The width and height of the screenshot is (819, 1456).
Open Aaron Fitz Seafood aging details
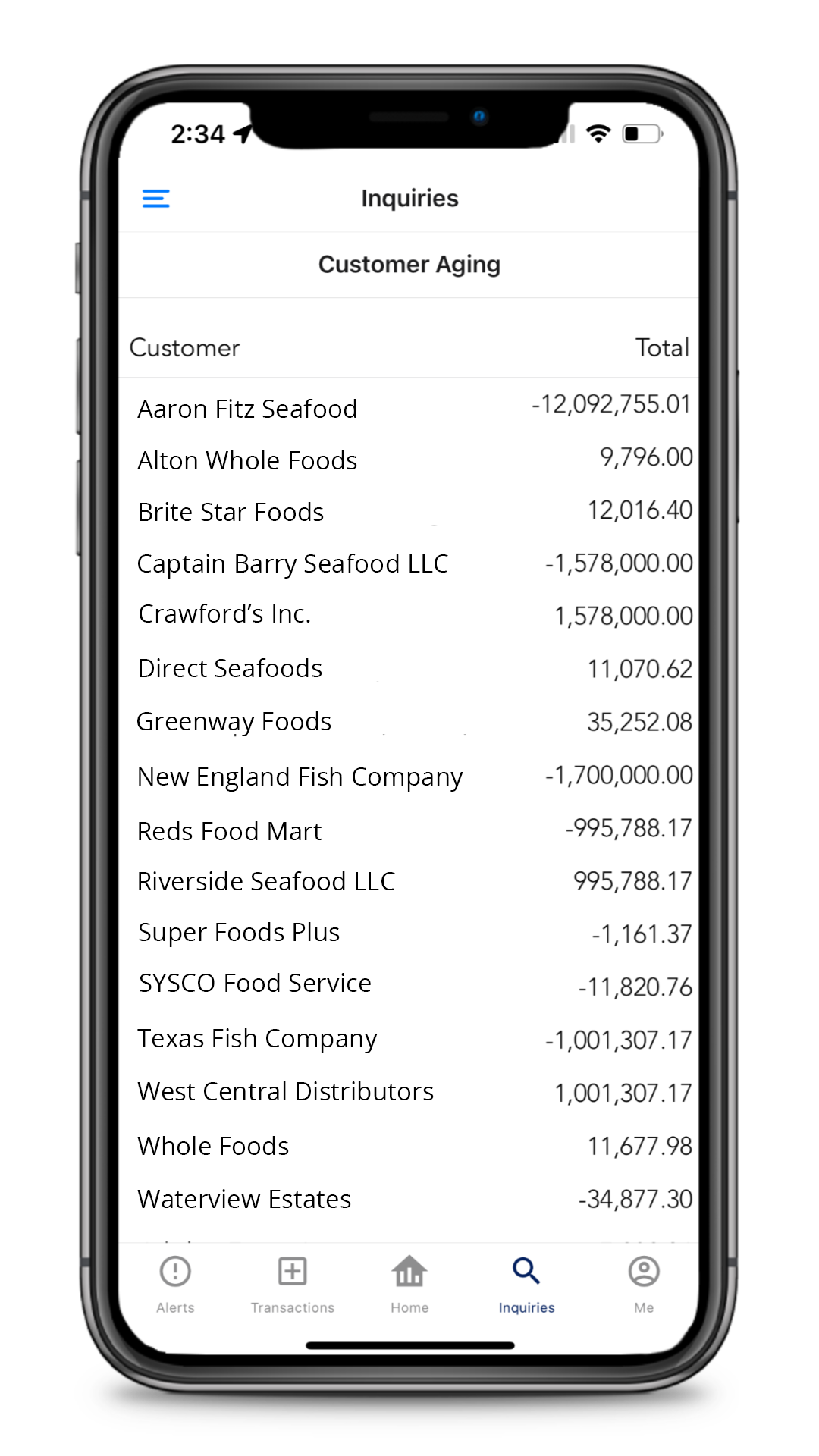pyautogui.click(x=409, y=408)
